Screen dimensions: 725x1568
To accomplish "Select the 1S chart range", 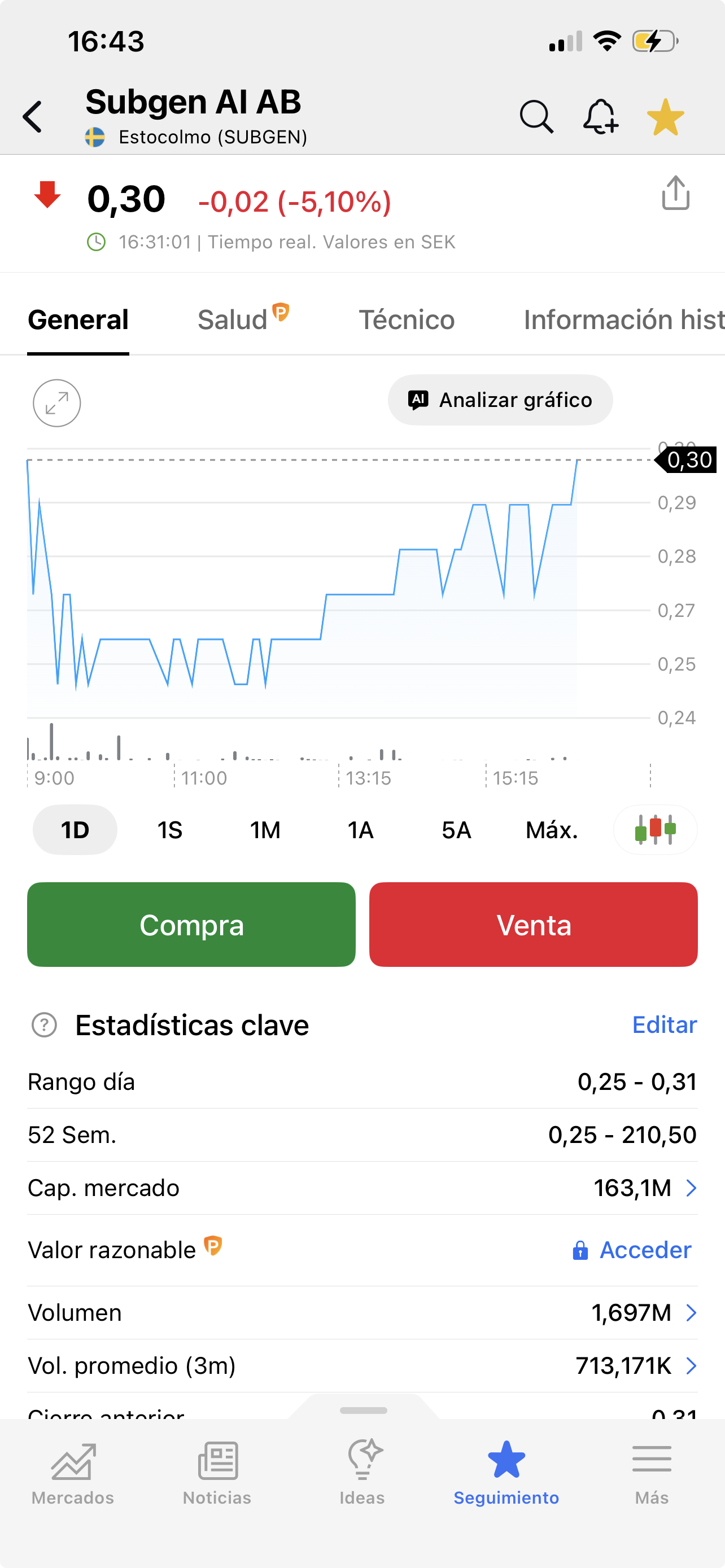I will (170, 830).
